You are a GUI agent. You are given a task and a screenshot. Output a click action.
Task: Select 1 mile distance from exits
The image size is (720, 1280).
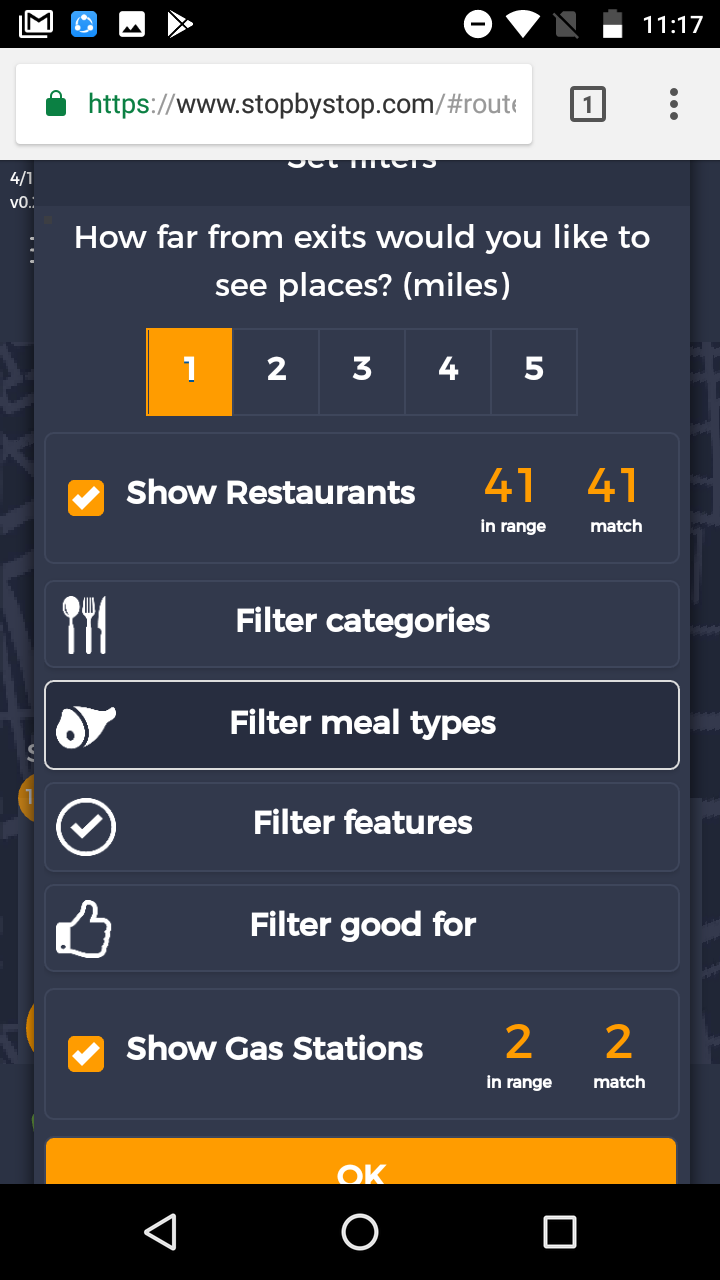(190, 371)
